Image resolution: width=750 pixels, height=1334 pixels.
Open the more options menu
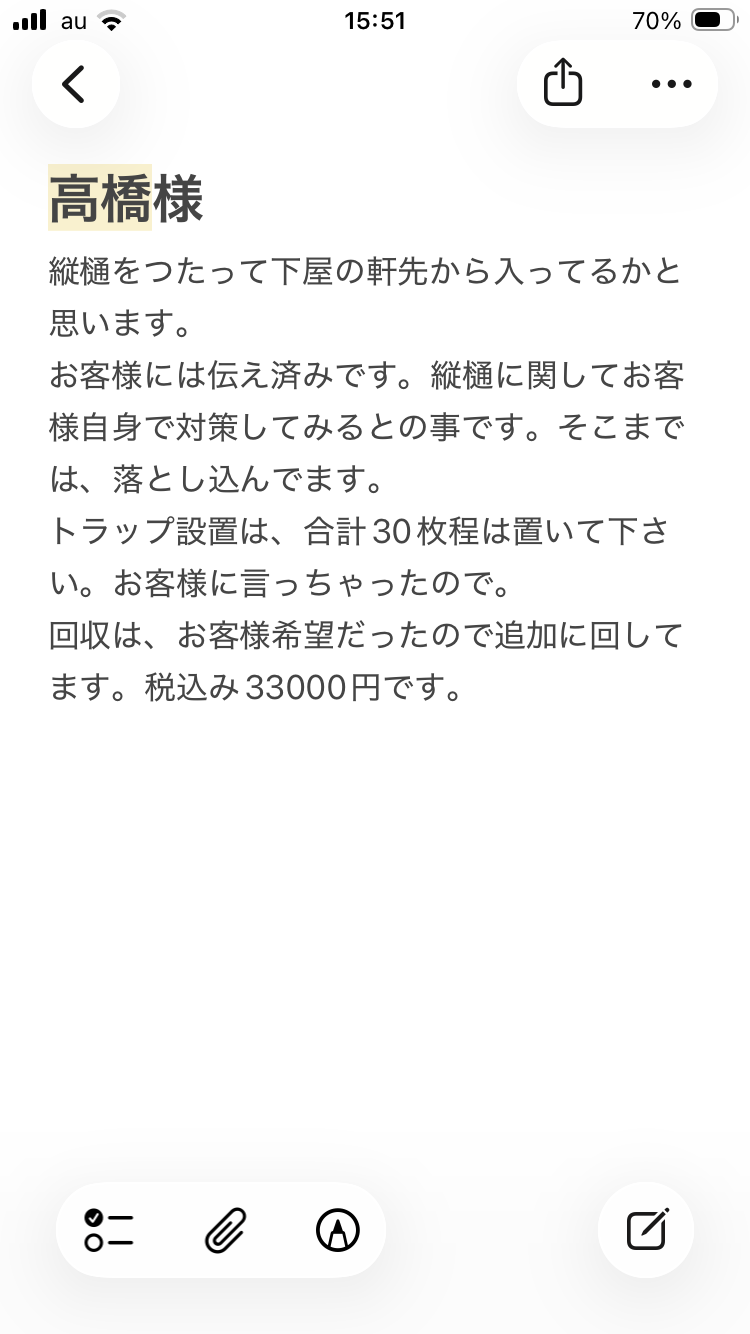[671, 84]
